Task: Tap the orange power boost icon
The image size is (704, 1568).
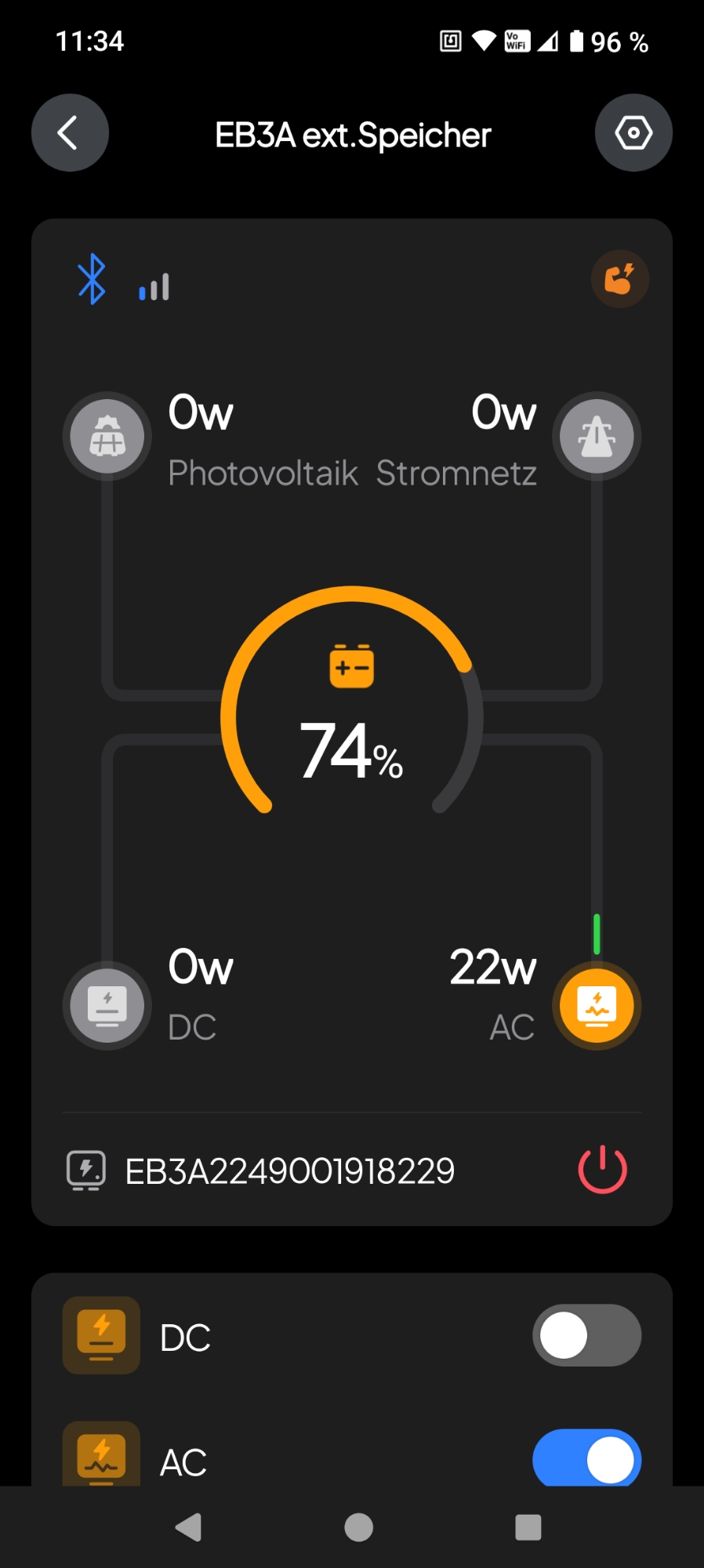Action: point(619,279)
